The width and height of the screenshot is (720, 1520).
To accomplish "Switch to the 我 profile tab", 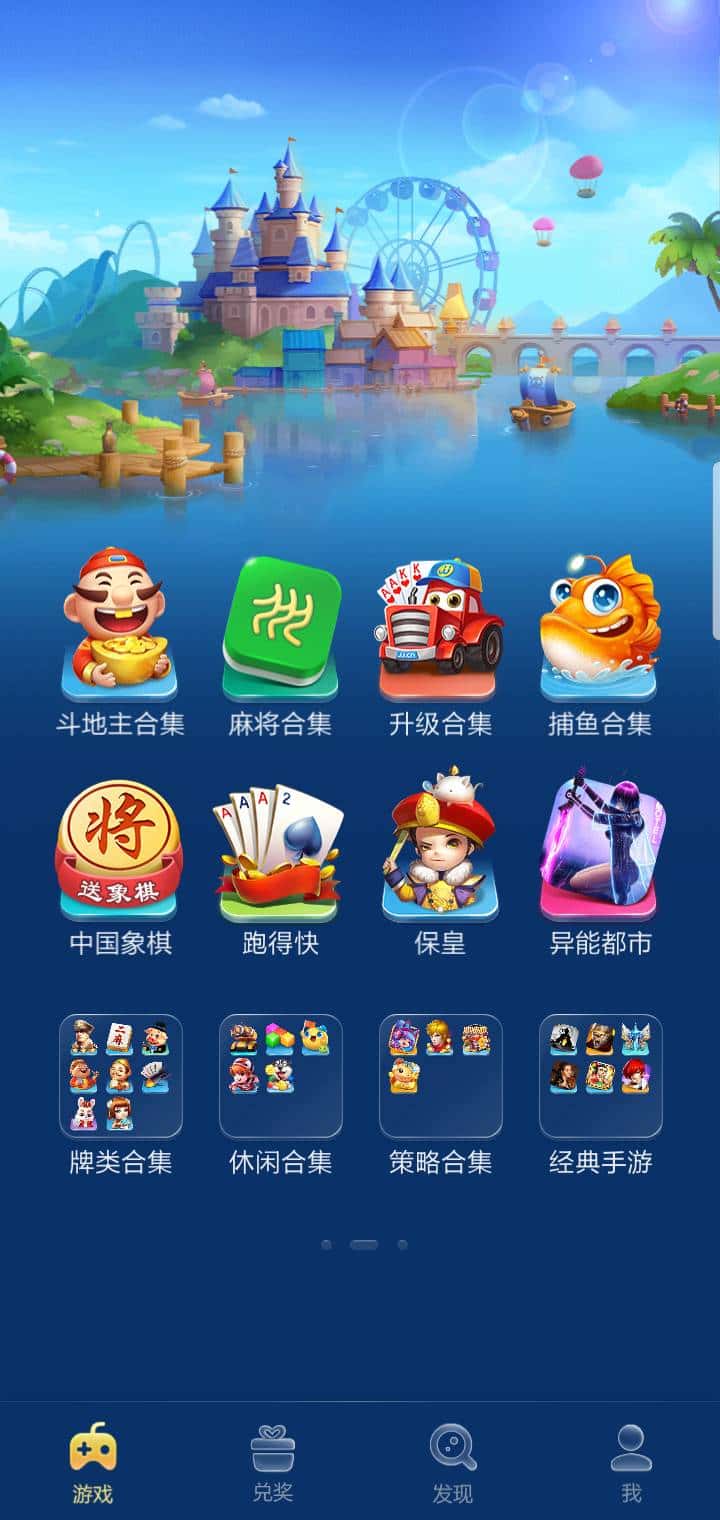I will point(630,1460).
